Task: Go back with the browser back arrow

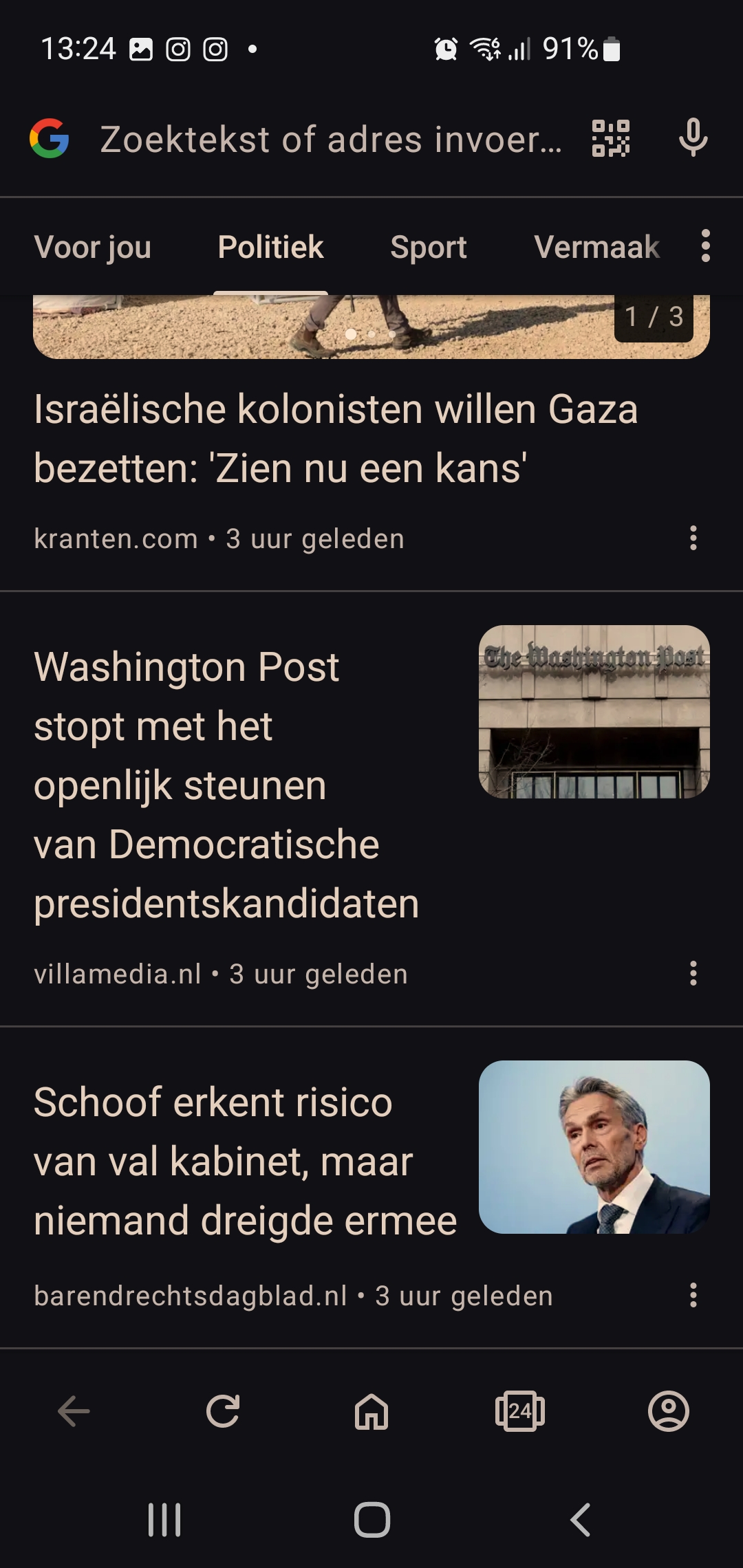Action: [74, 1412]
